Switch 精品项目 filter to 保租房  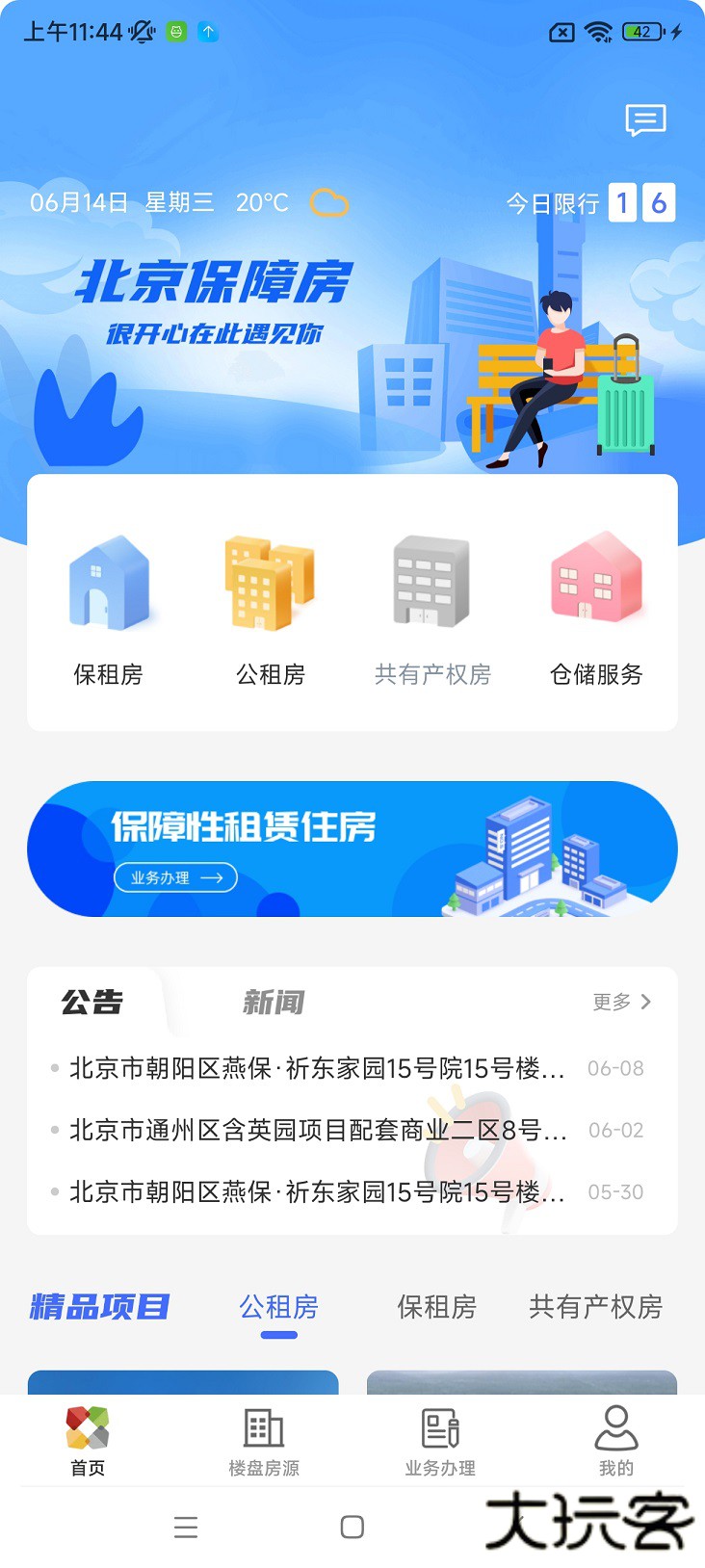pyautogui.click(x=437, y=1308)
